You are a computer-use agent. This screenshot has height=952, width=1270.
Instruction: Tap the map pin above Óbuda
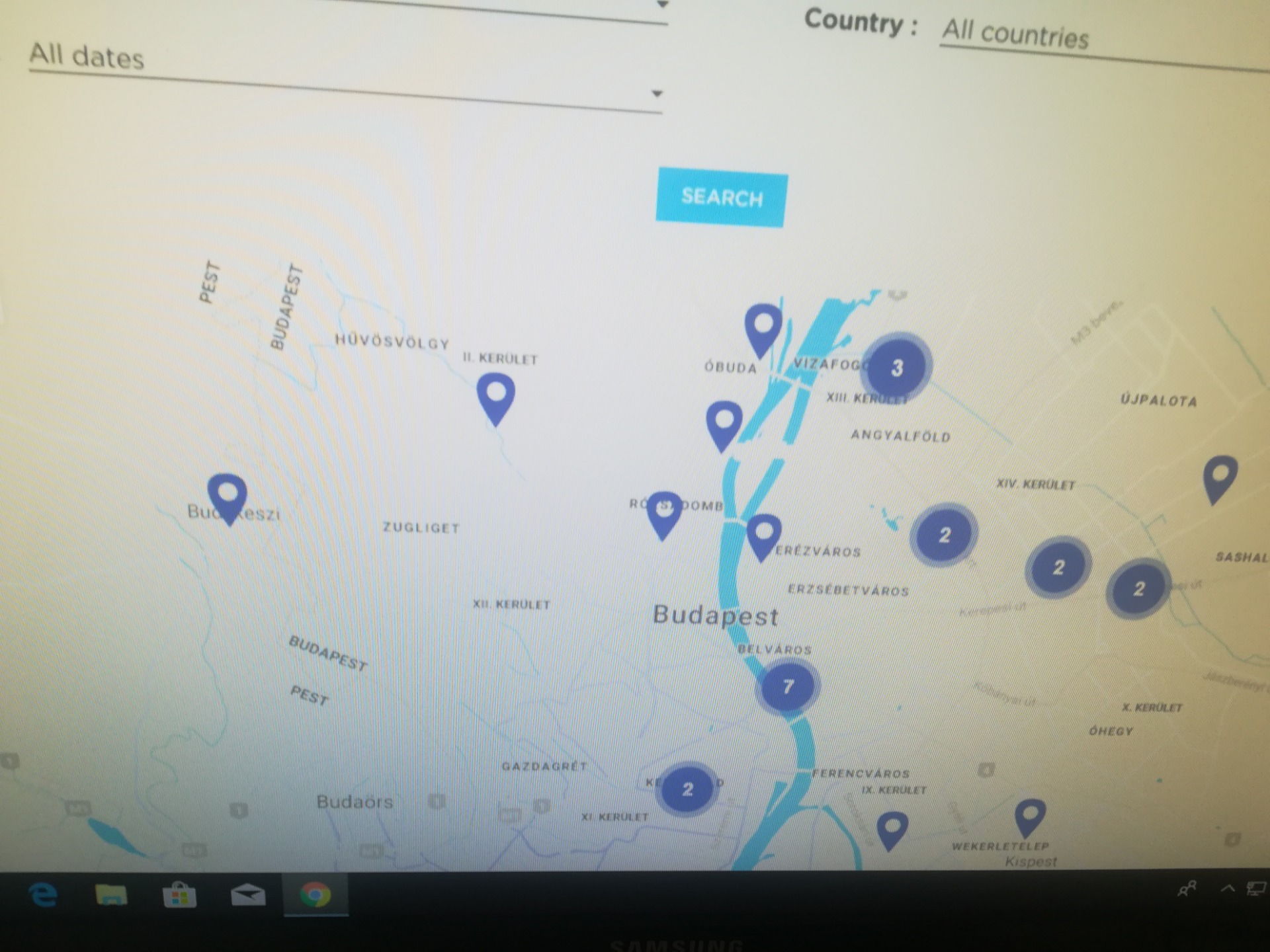point(763,329)
